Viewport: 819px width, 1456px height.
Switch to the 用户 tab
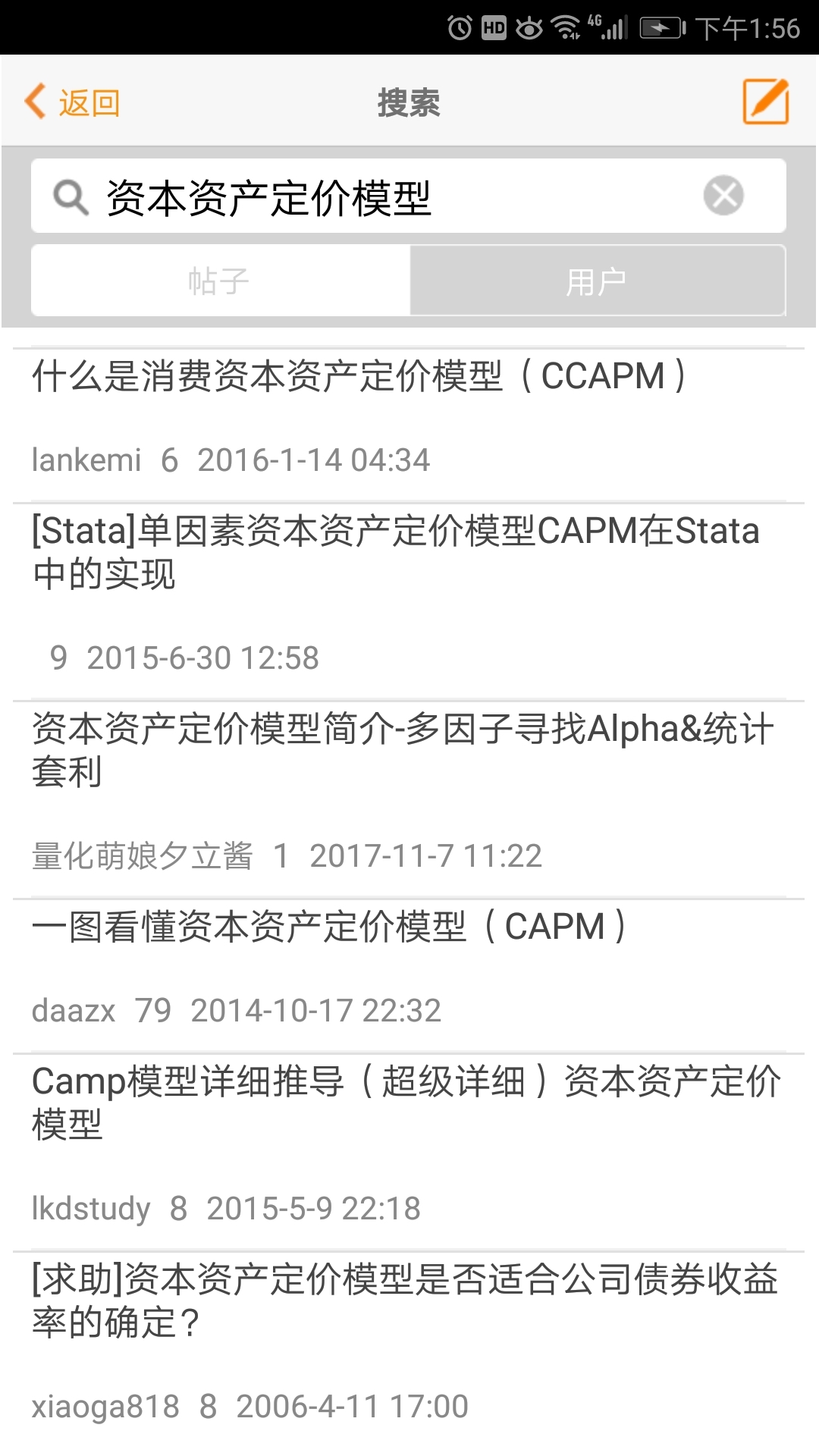pyautogui.click(x=597, y=280)
